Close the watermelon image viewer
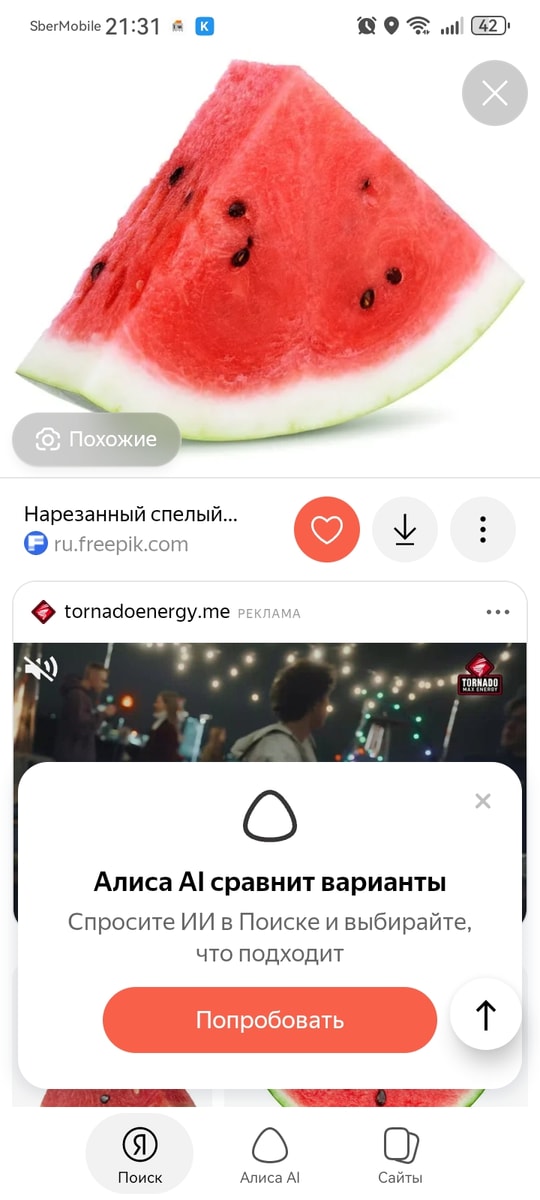 (x=494, y=94)
